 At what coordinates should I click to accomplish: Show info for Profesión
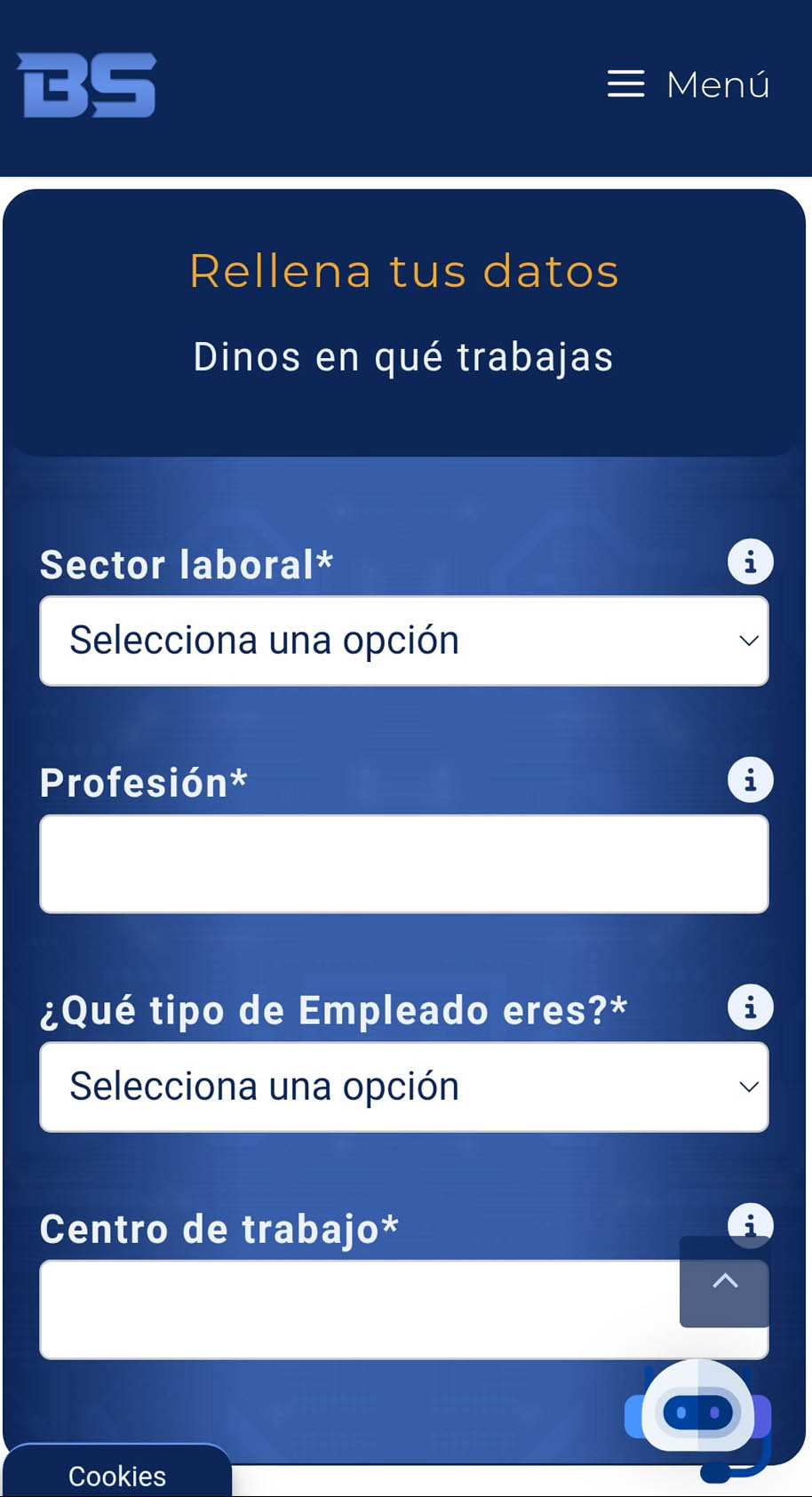(751, 780)
